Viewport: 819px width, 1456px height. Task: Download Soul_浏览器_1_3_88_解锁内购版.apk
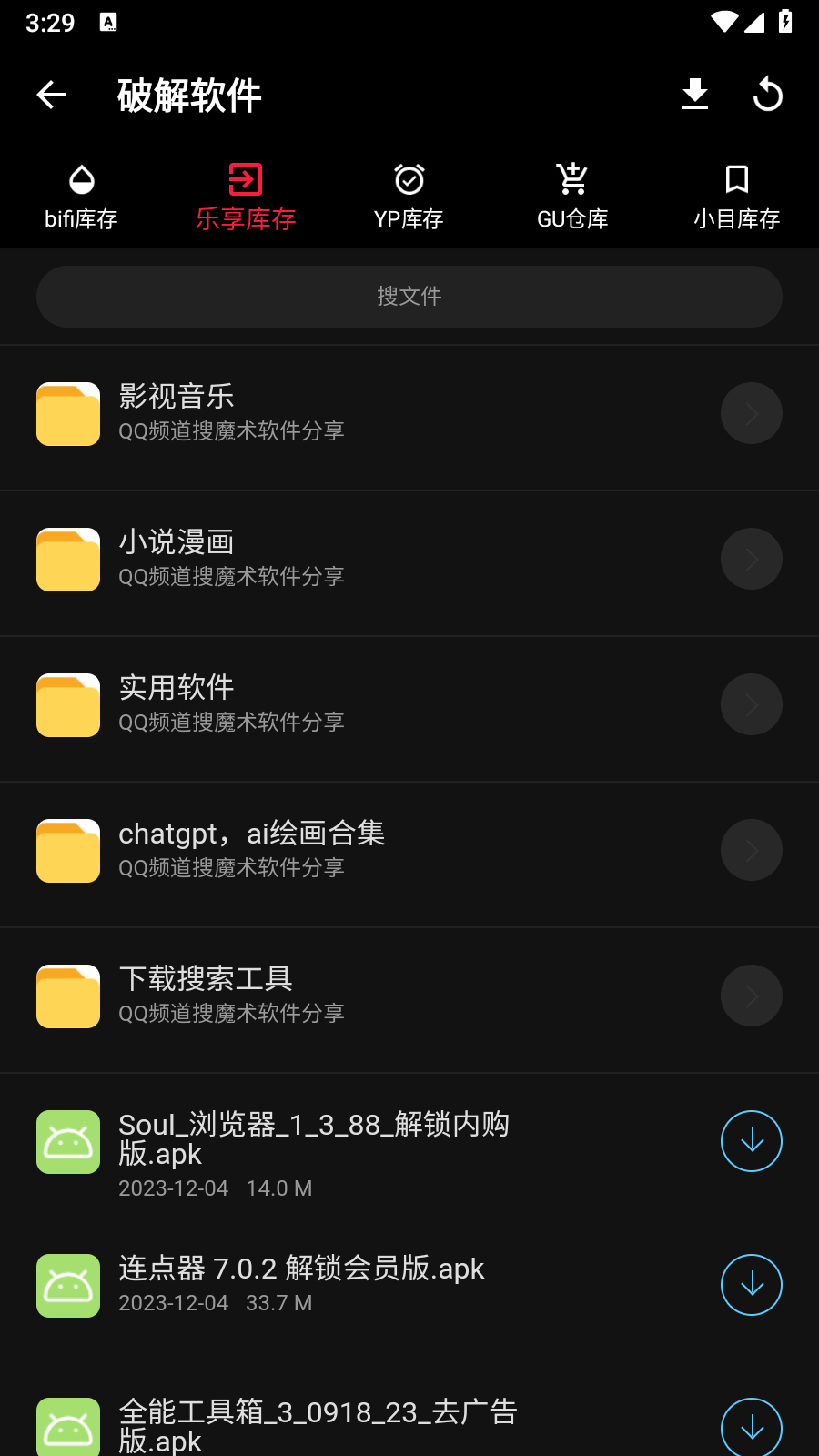(x=751, y=1140)
